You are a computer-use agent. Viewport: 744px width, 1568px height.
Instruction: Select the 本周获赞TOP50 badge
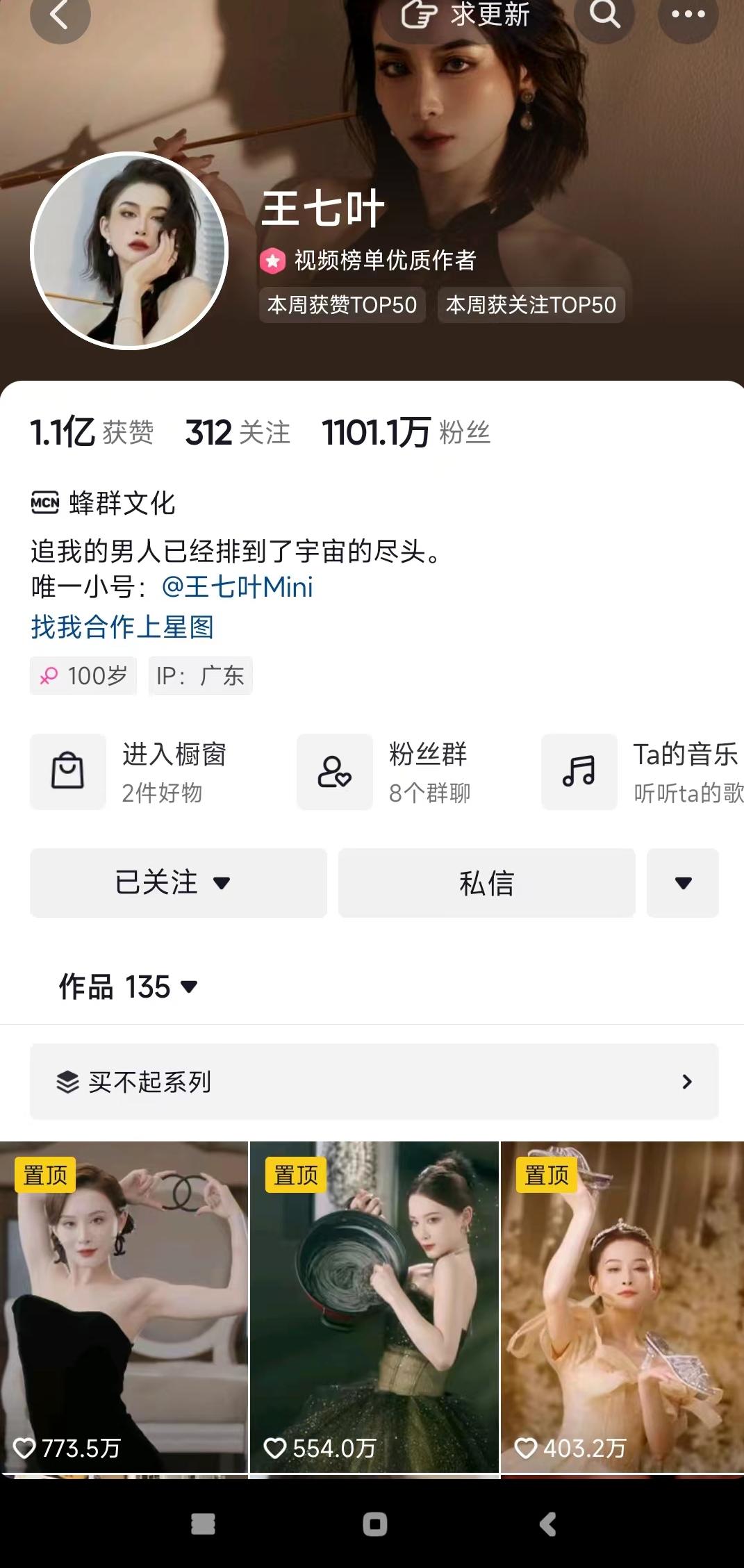pos(342,304)
